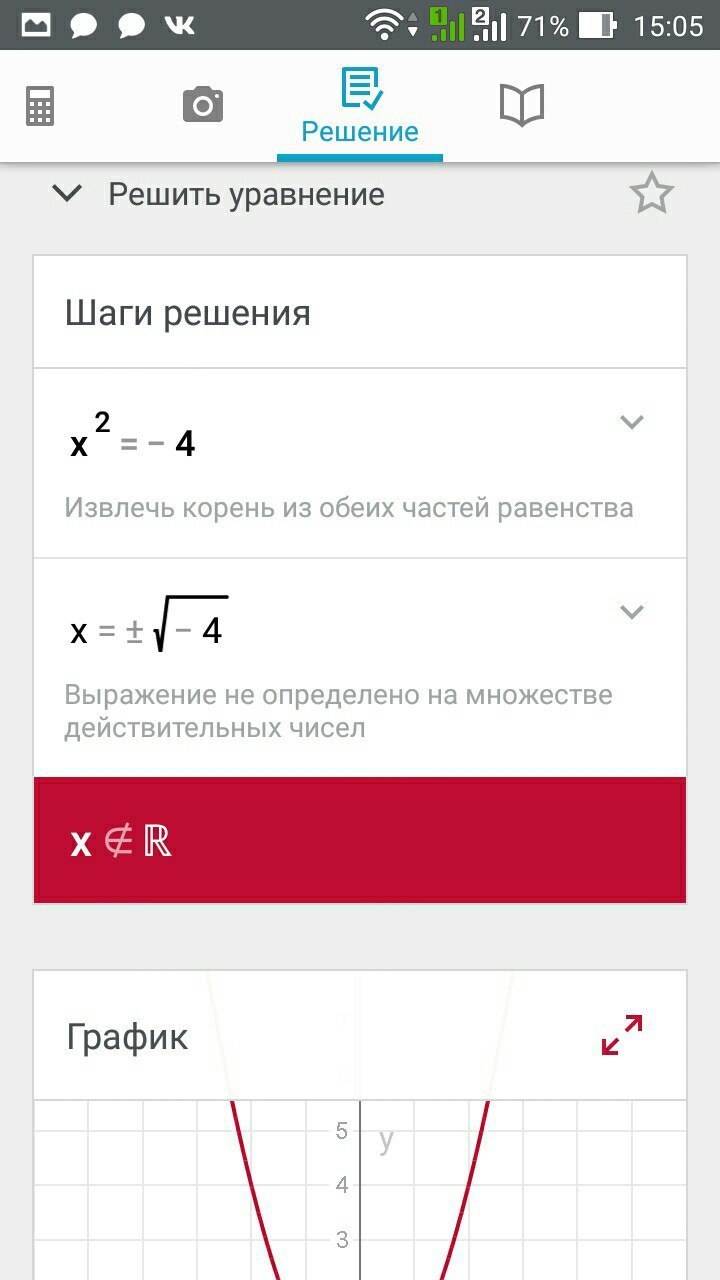Collapse the Решить уравнение section
The image size is (720, 1280).
tap(68, 194)
